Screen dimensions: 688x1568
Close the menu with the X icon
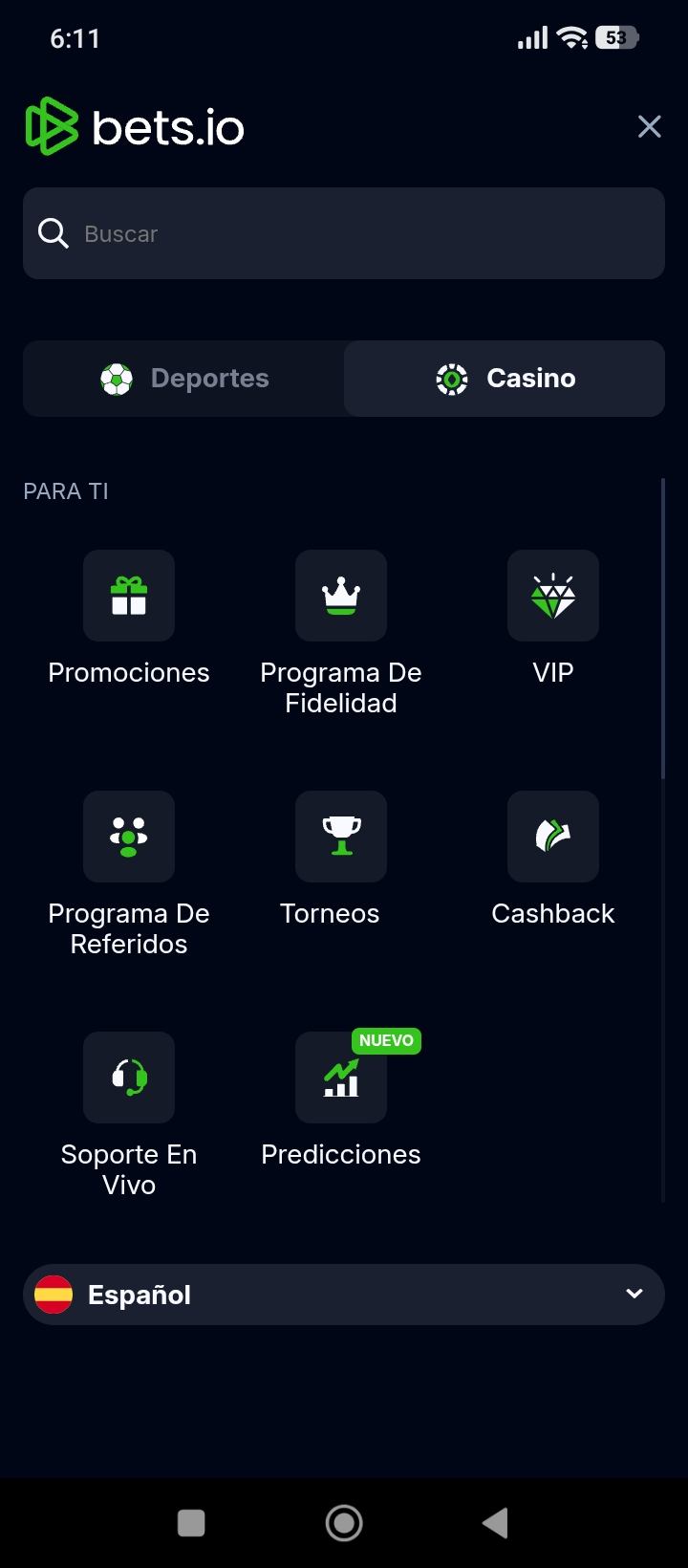pos(649,126)
